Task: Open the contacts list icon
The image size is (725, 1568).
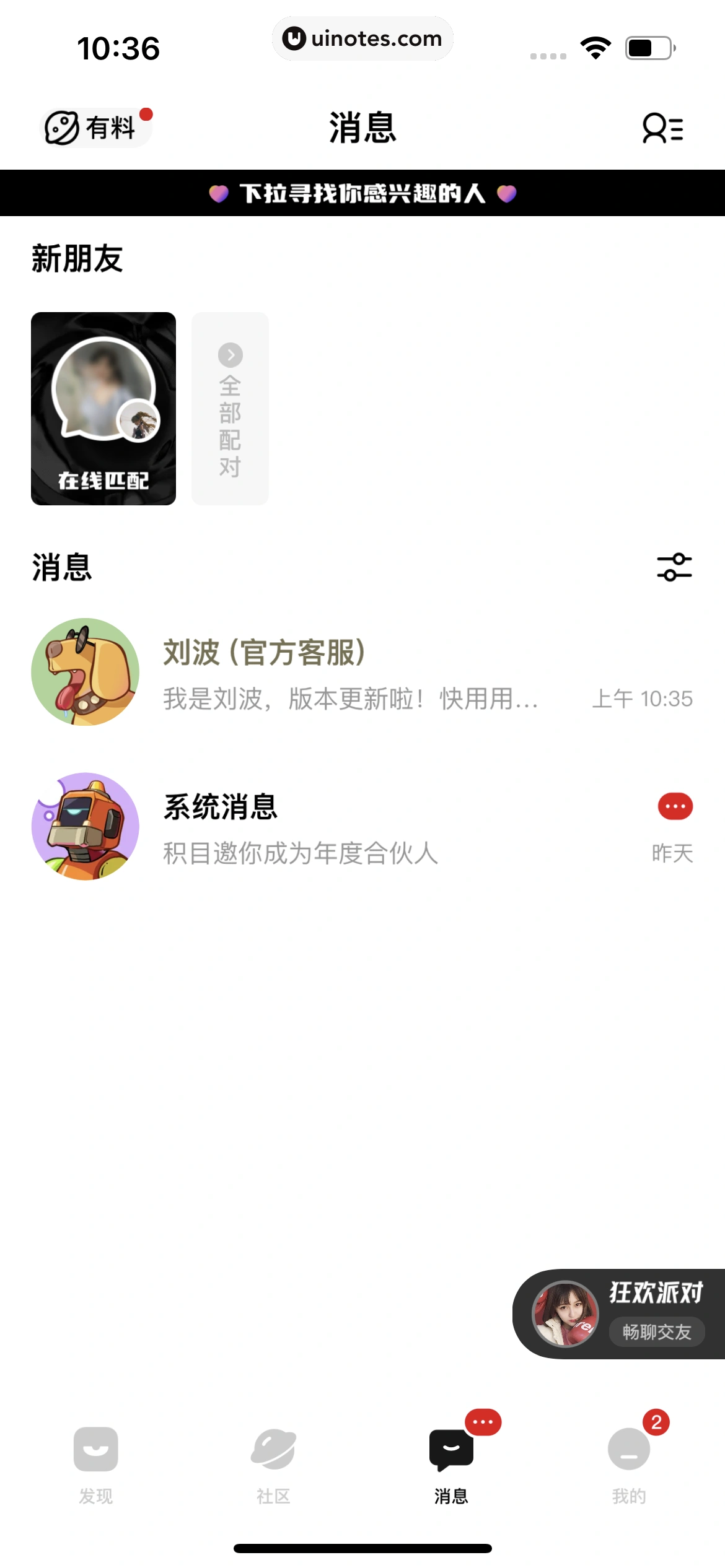Action: tap(662, 128)
